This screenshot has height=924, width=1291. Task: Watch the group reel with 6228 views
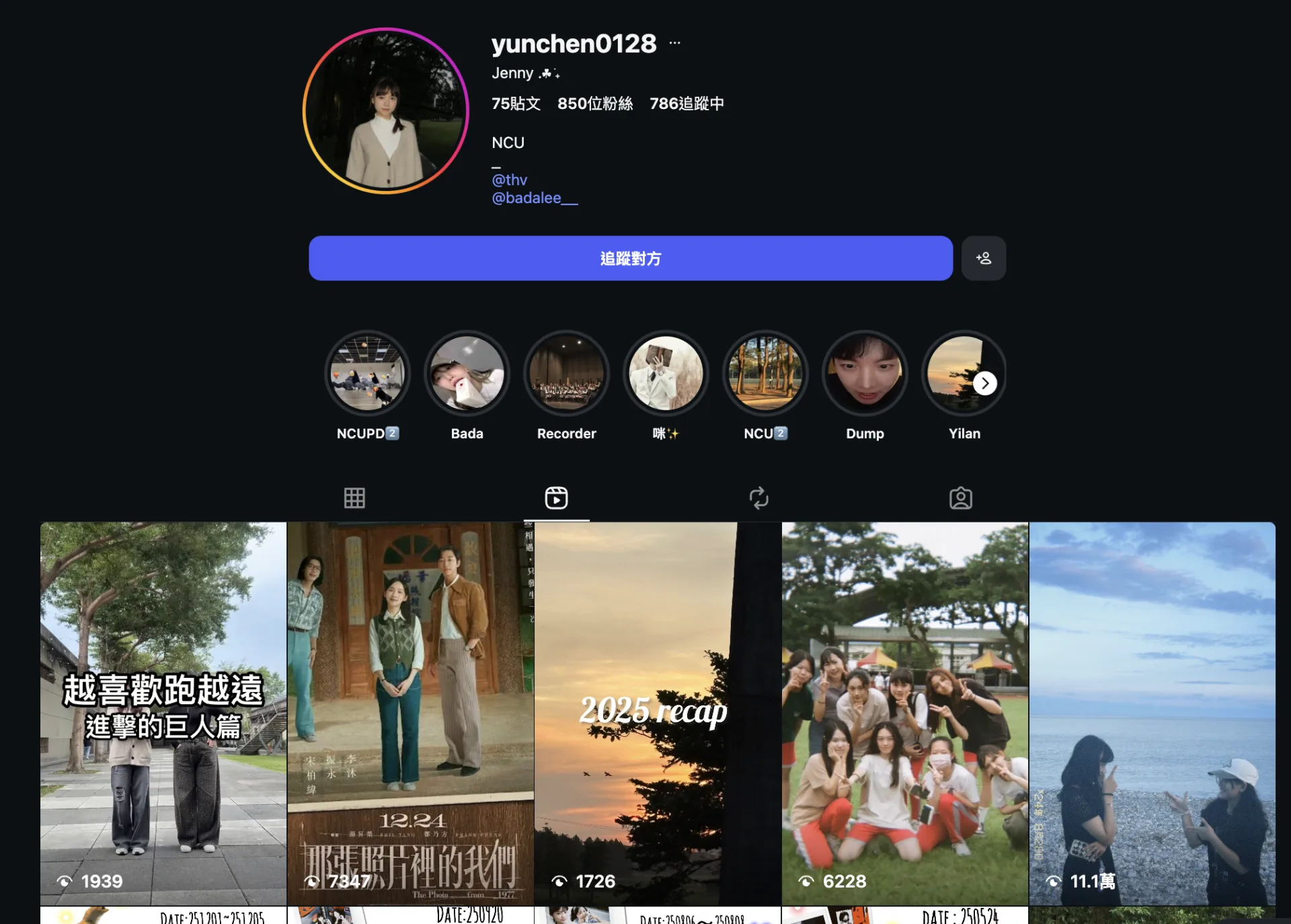click(x=904, y=713)
